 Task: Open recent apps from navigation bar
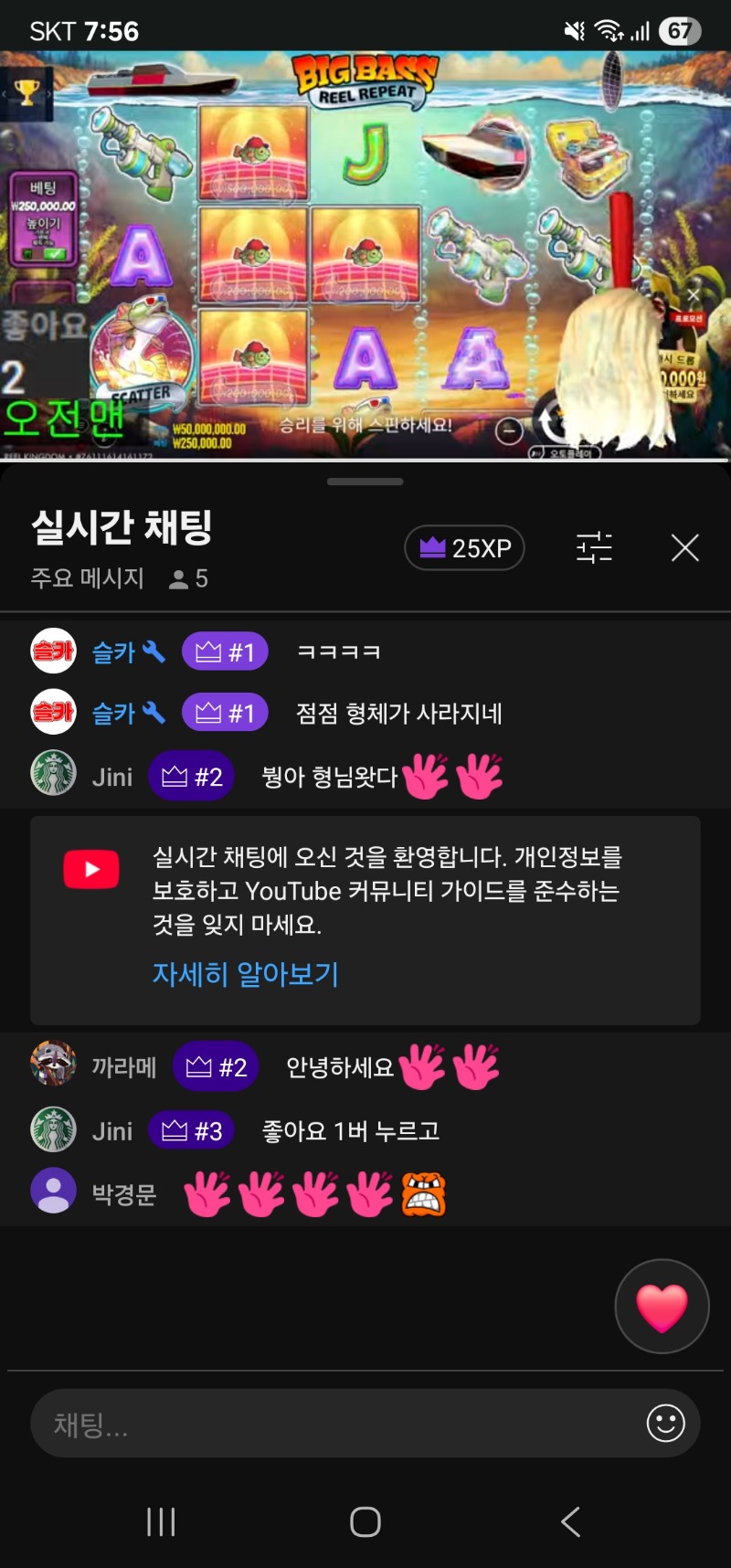tap(161, 1521)
